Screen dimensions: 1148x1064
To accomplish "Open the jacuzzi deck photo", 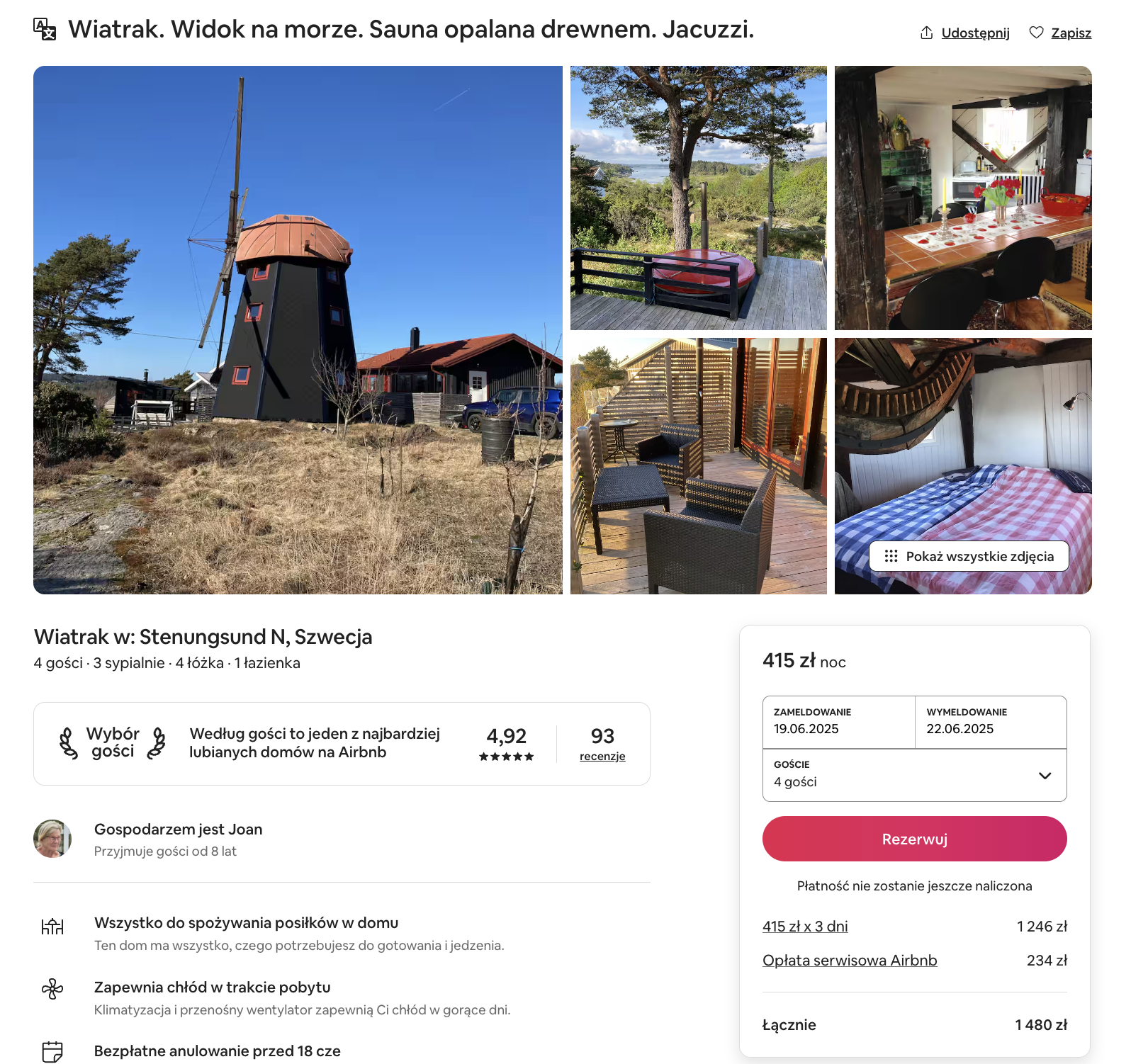I will coord(698,198).
